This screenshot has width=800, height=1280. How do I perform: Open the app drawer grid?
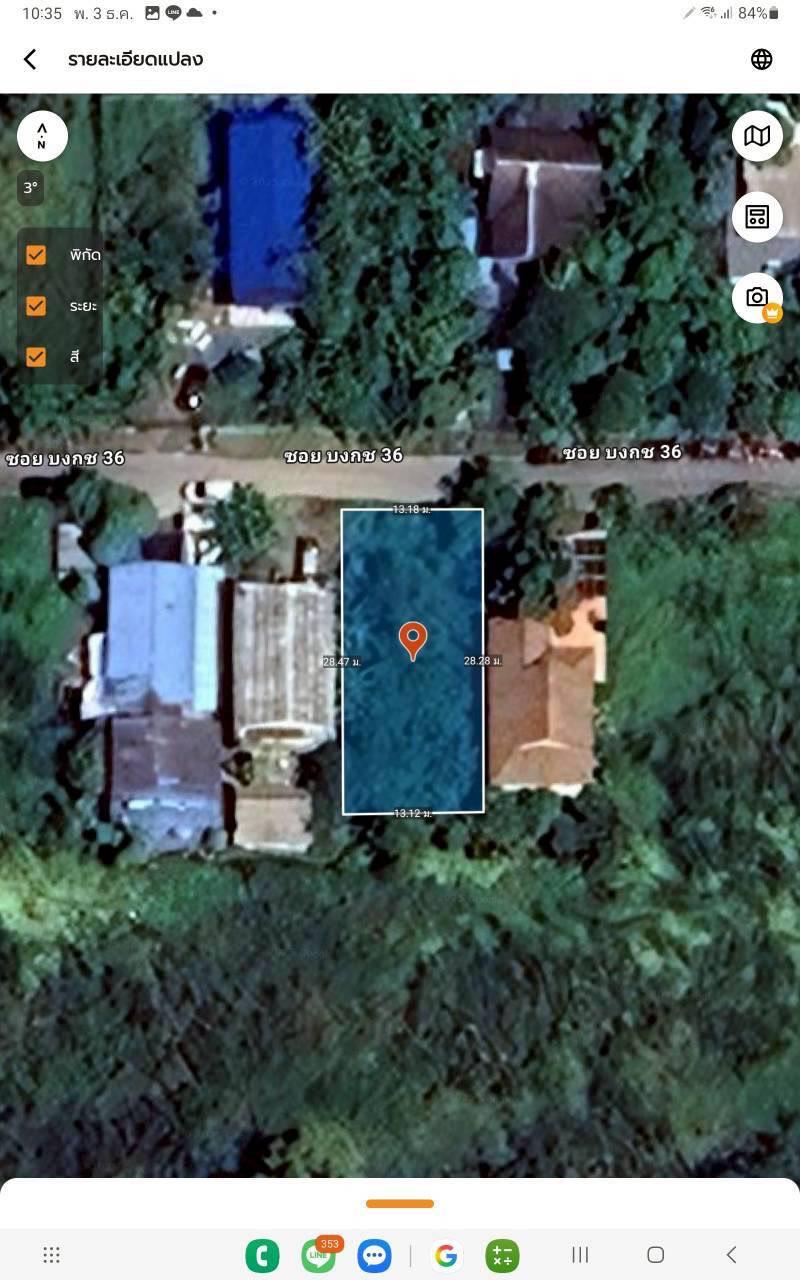tap(52, 1255)
